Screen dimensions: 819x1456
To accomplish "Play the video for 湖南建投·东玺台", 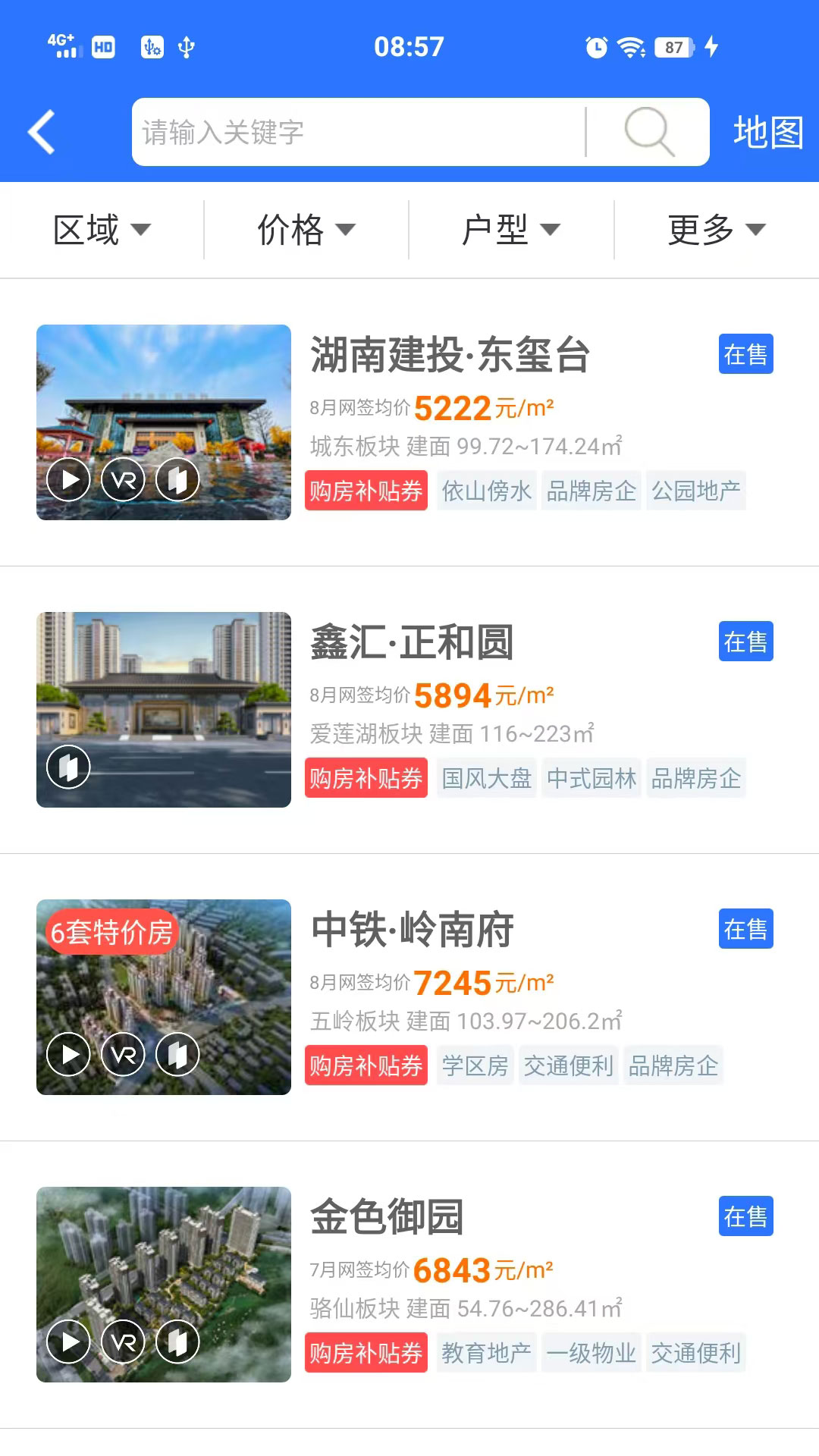I will (x=71, y=479).
